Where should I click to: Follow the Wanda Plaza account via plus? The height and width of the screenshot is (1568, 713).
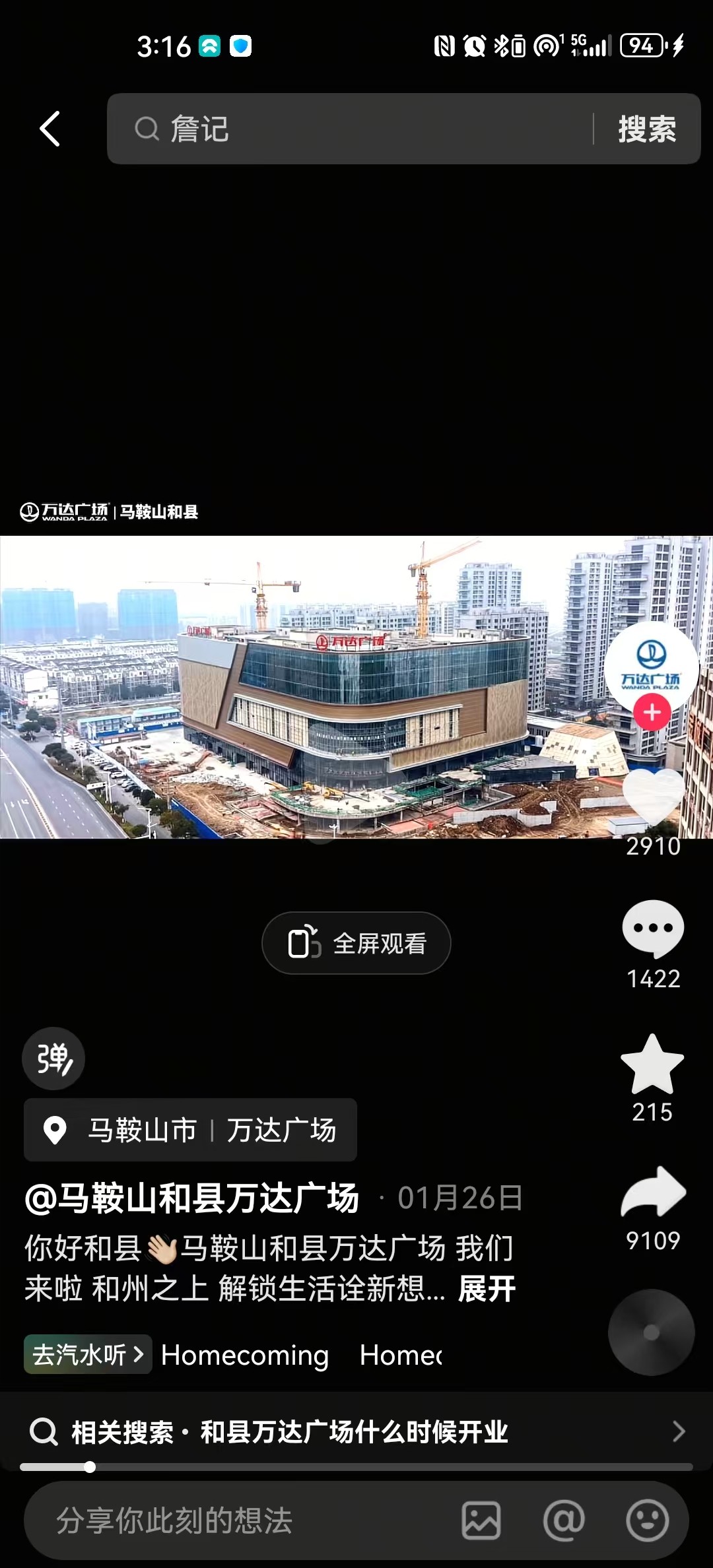click(652, 713)
